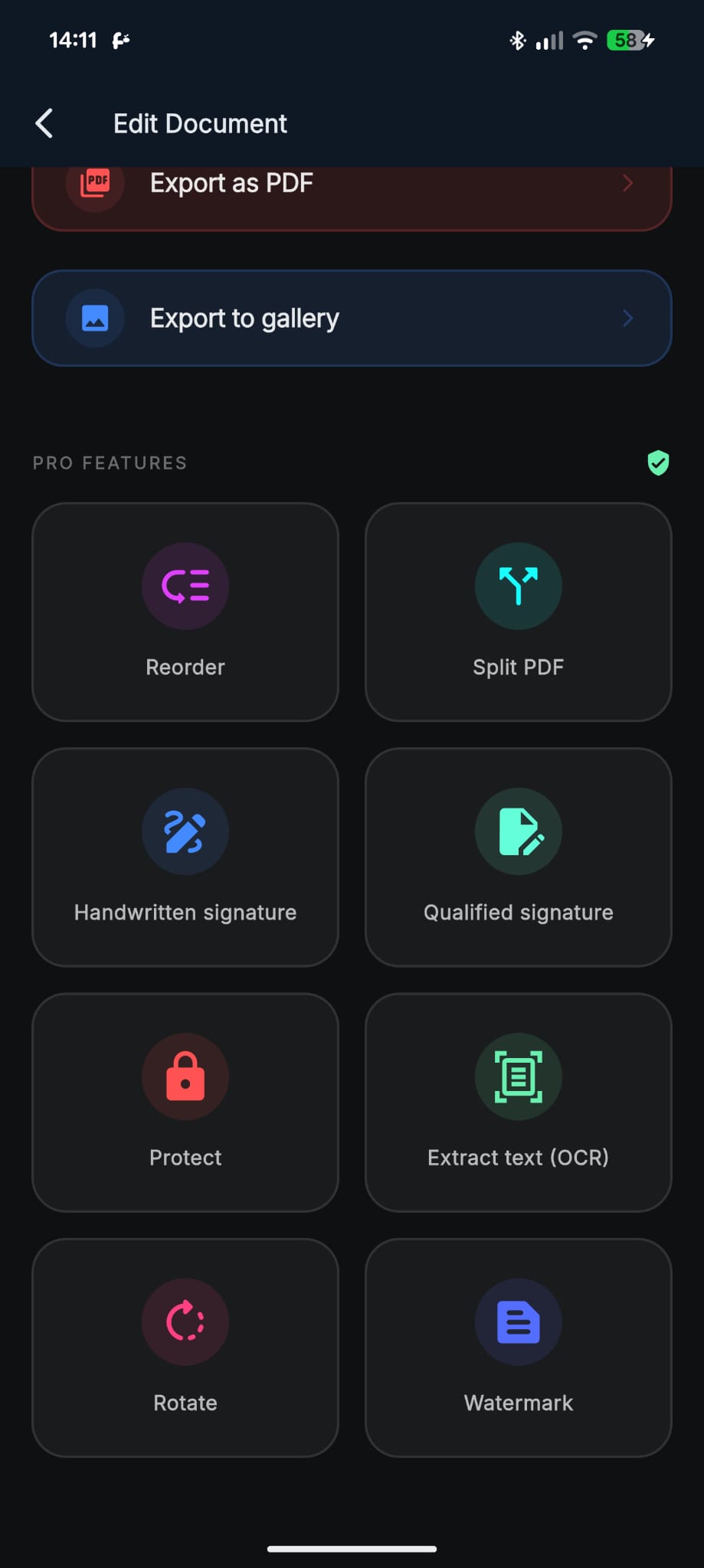Add a Watermark to the document
The height and width of the screenshot is (1568, 704).
[518, 1346]
